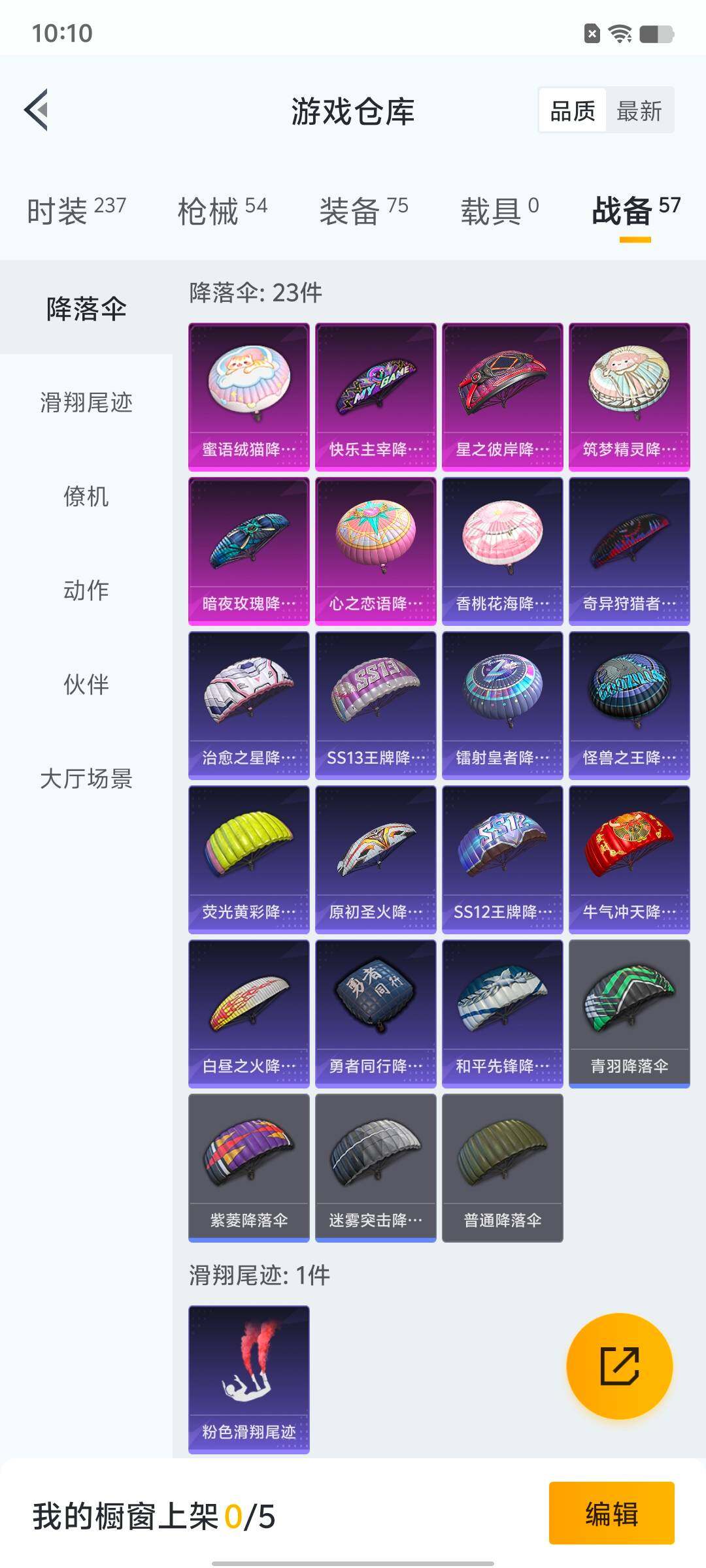
Task: Show the 装备 category
Action: coord(363,211)
